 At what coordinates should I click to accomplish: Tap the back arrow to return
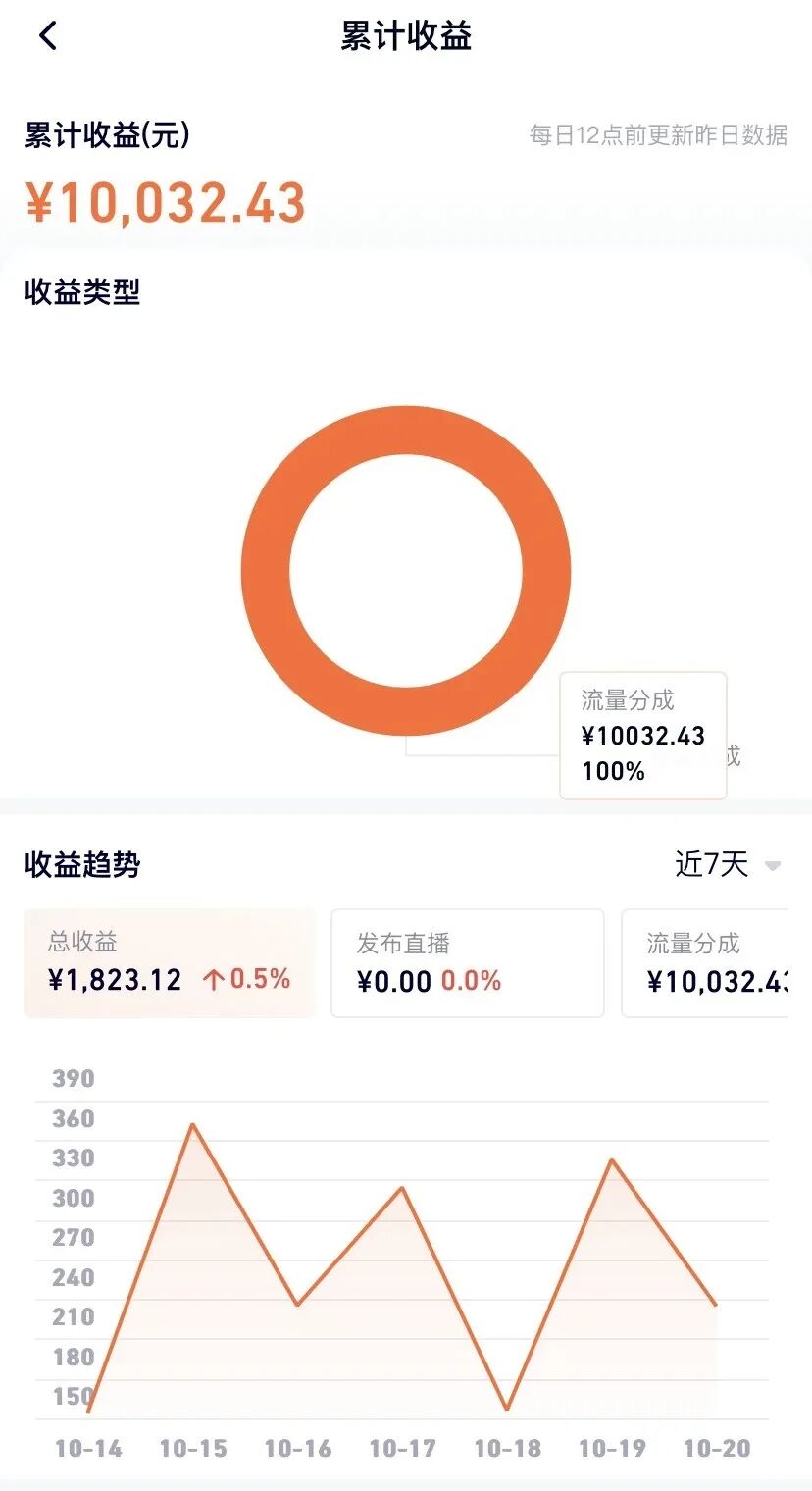(47, 35)
